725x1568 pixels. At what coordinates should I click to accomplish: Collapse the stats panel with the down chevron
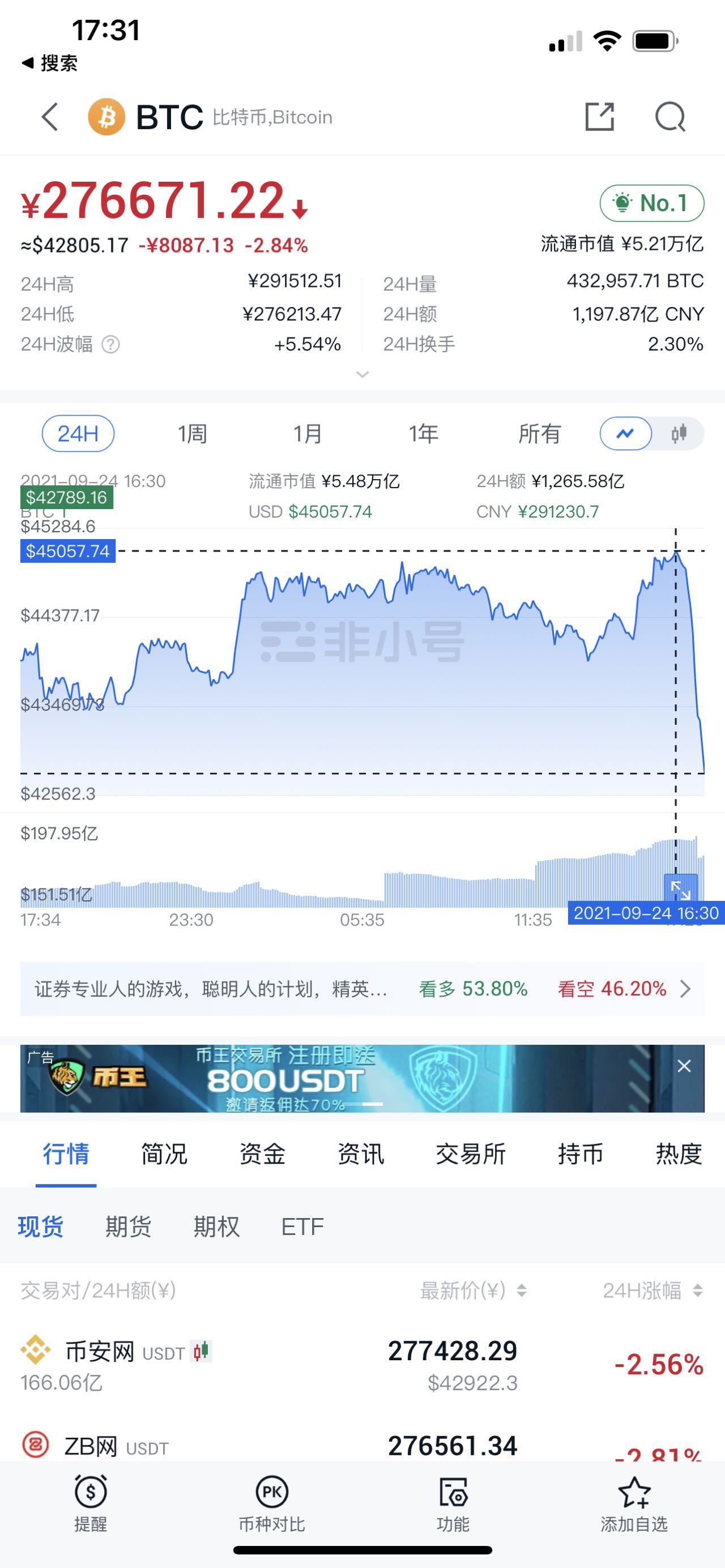362,374
